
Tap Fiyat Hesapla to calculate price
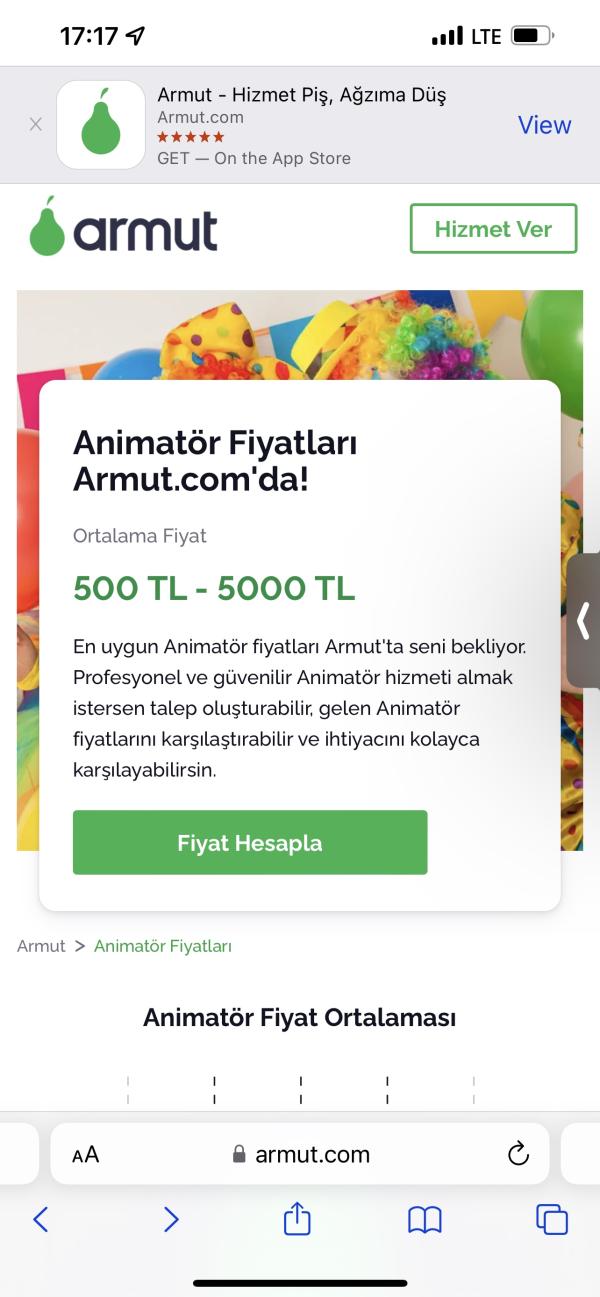click(x=250, y=843)
